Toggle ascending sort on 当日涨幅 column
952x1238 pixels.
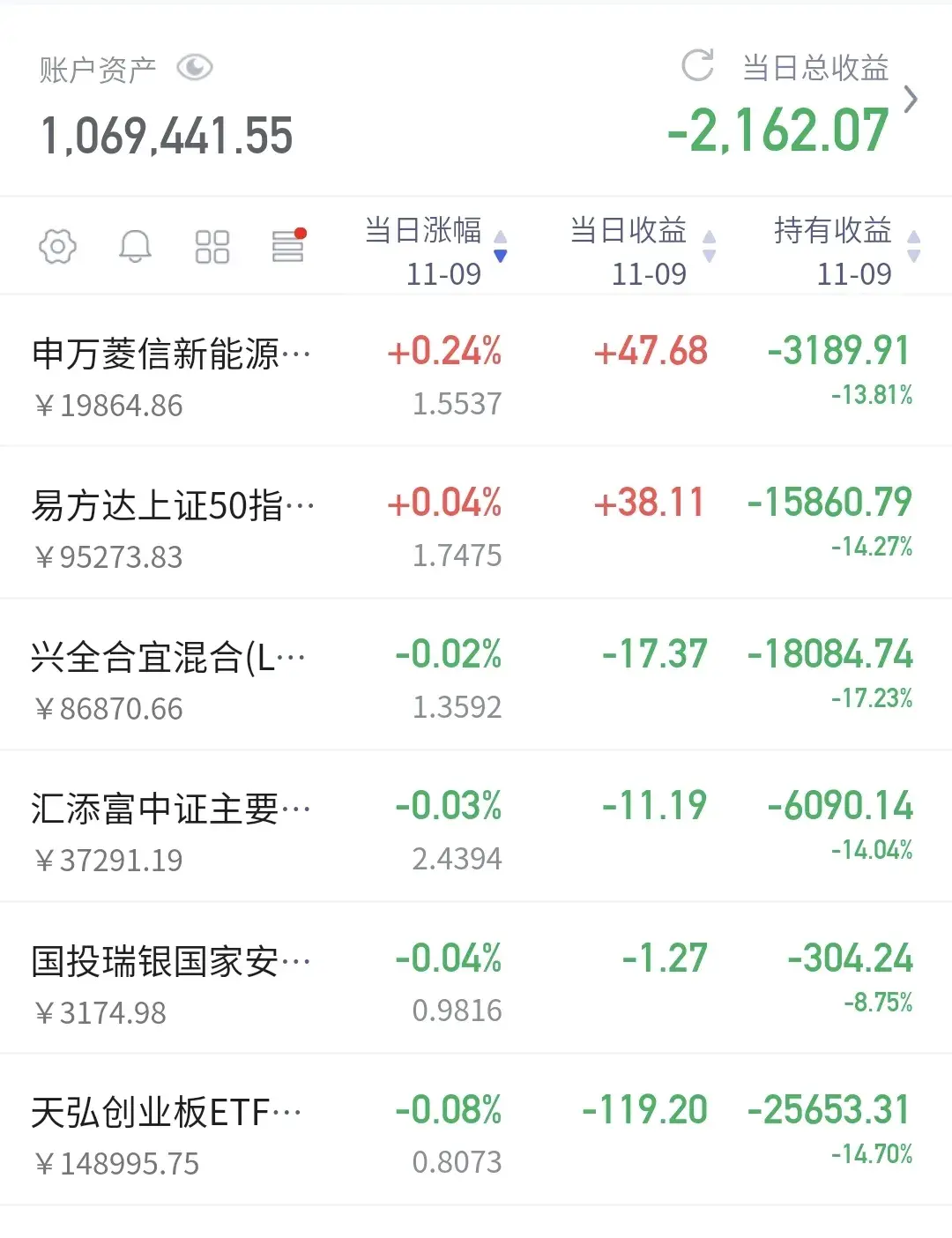[501, 236]
